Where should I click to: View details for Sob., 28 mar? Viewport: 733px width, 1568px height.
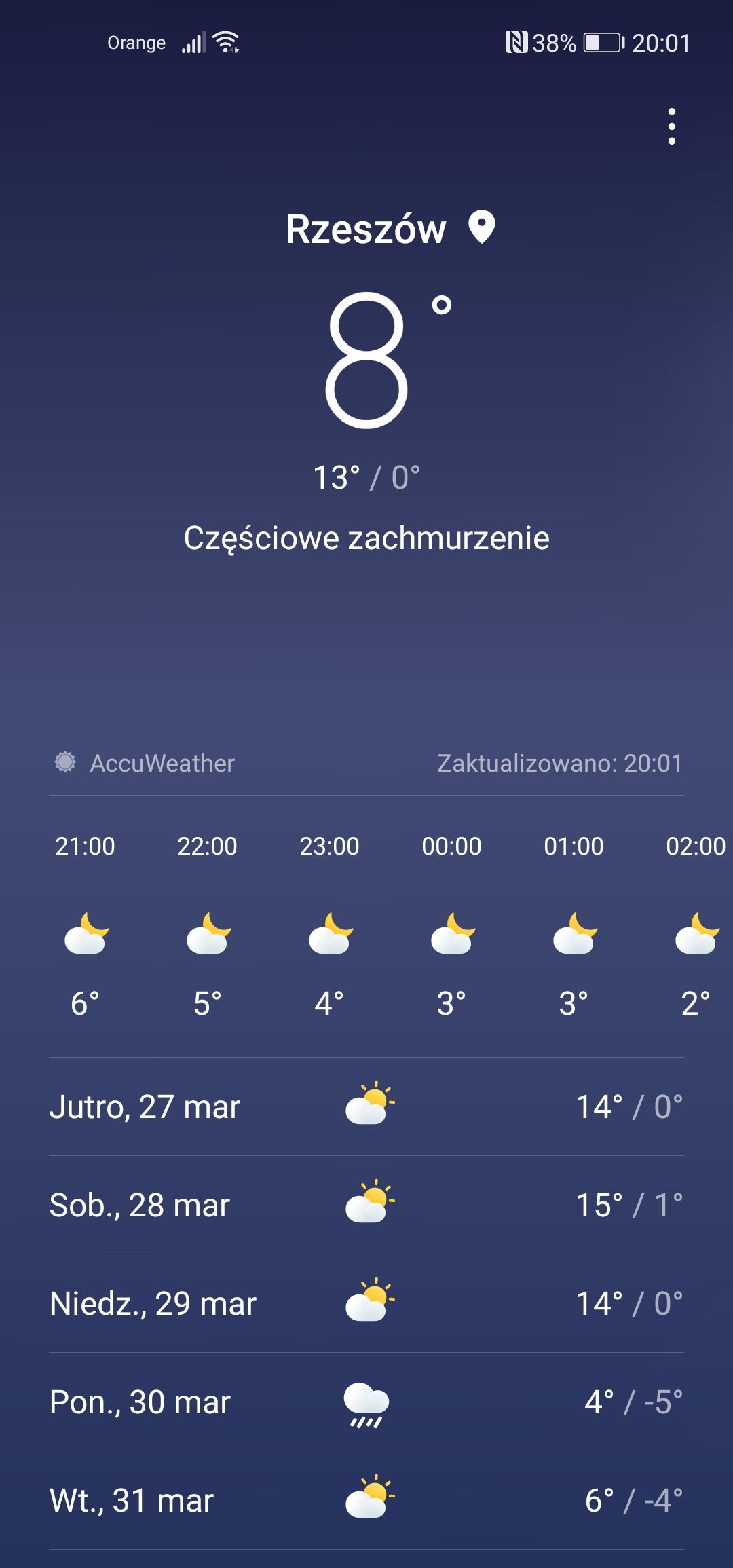coord(366,1205)
